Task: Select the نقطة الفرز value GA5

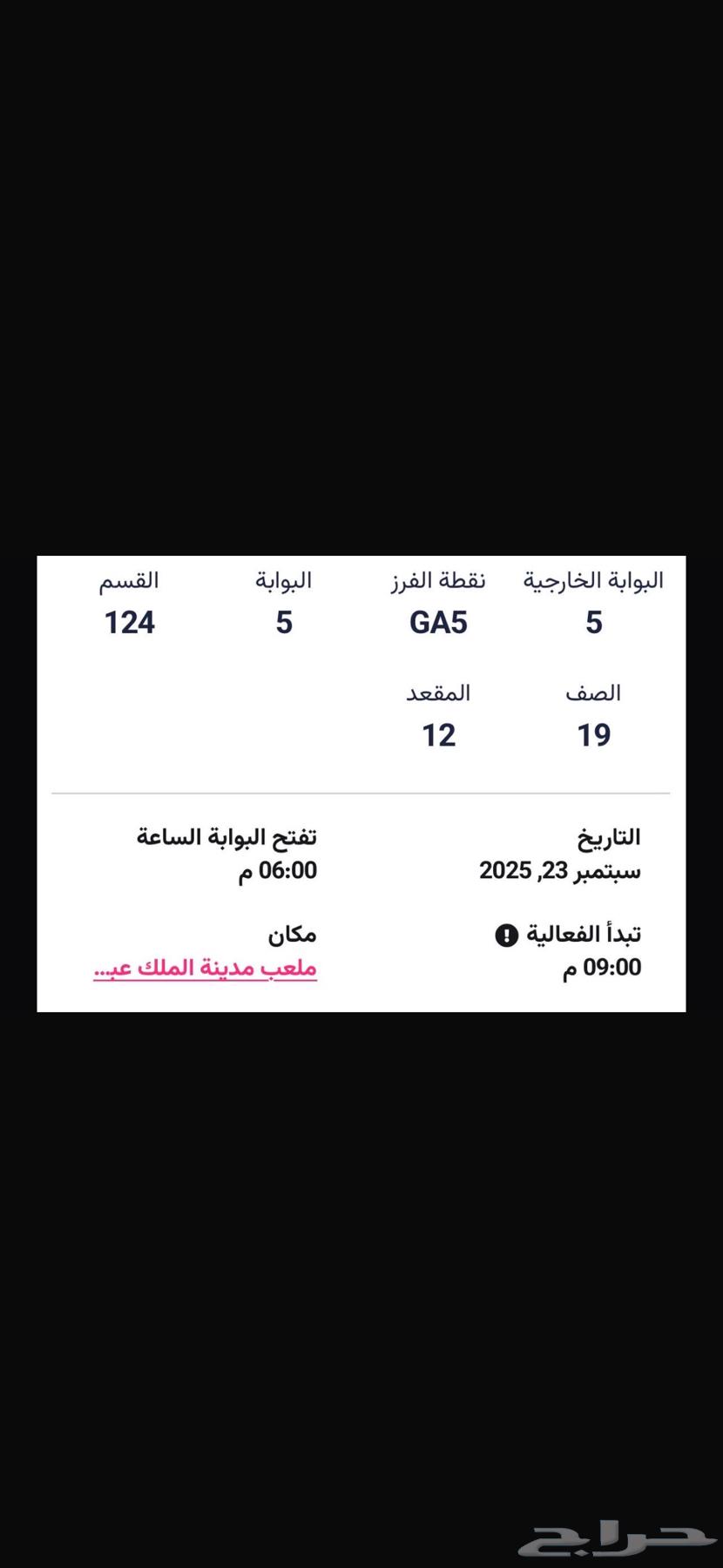Action: (x=439, y=623)
